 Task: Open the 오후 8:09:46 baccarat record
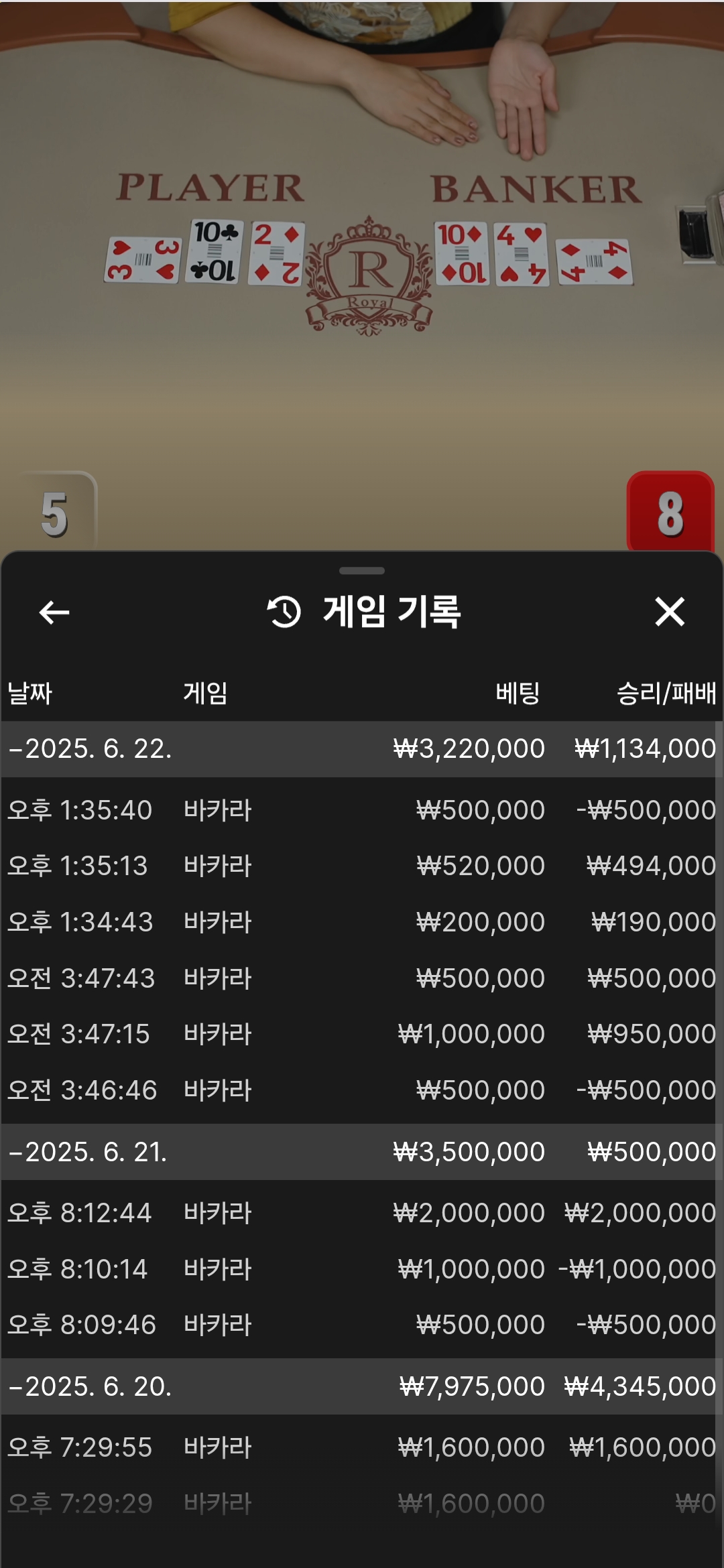pyautogui.click(x=361, y=1325)
